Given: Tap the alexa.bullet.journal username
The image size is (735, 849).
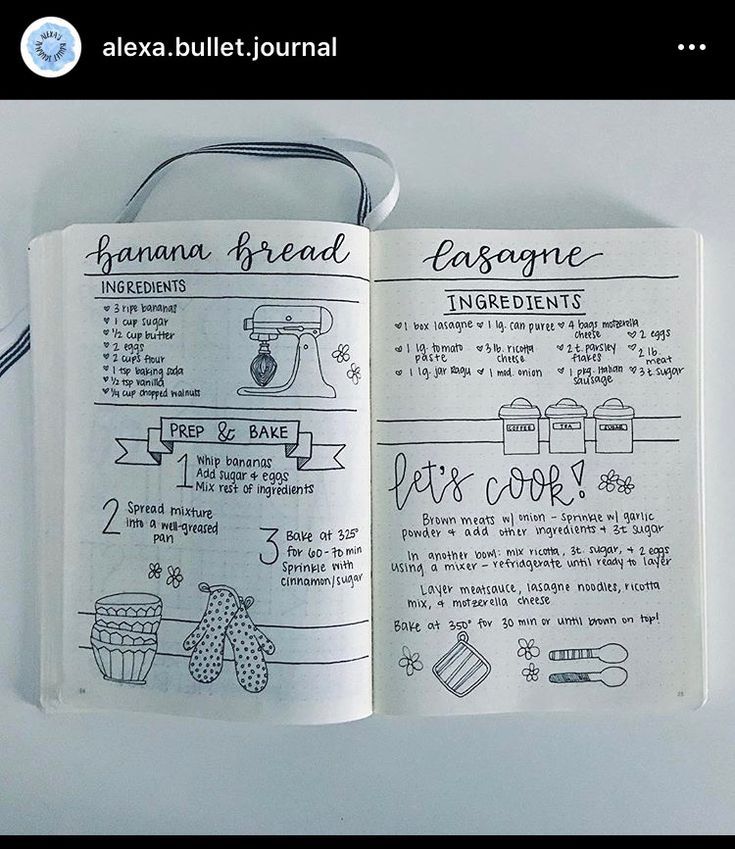Looking at the screenshot, I should [x=219, y=47].
